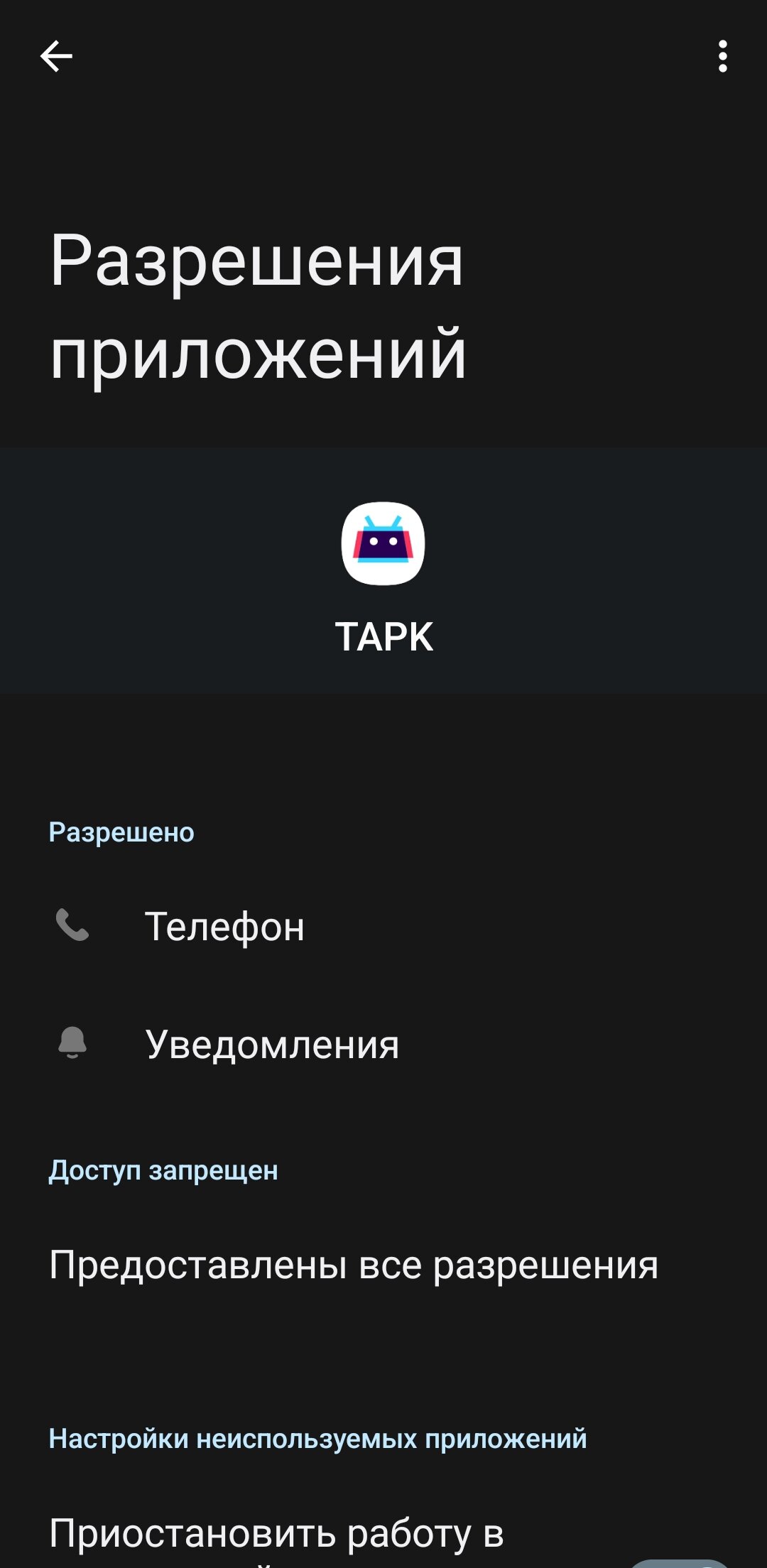Open the three-dot overflow menu
The width and height of the screenshot is (767, 1568).
(722, 57)
